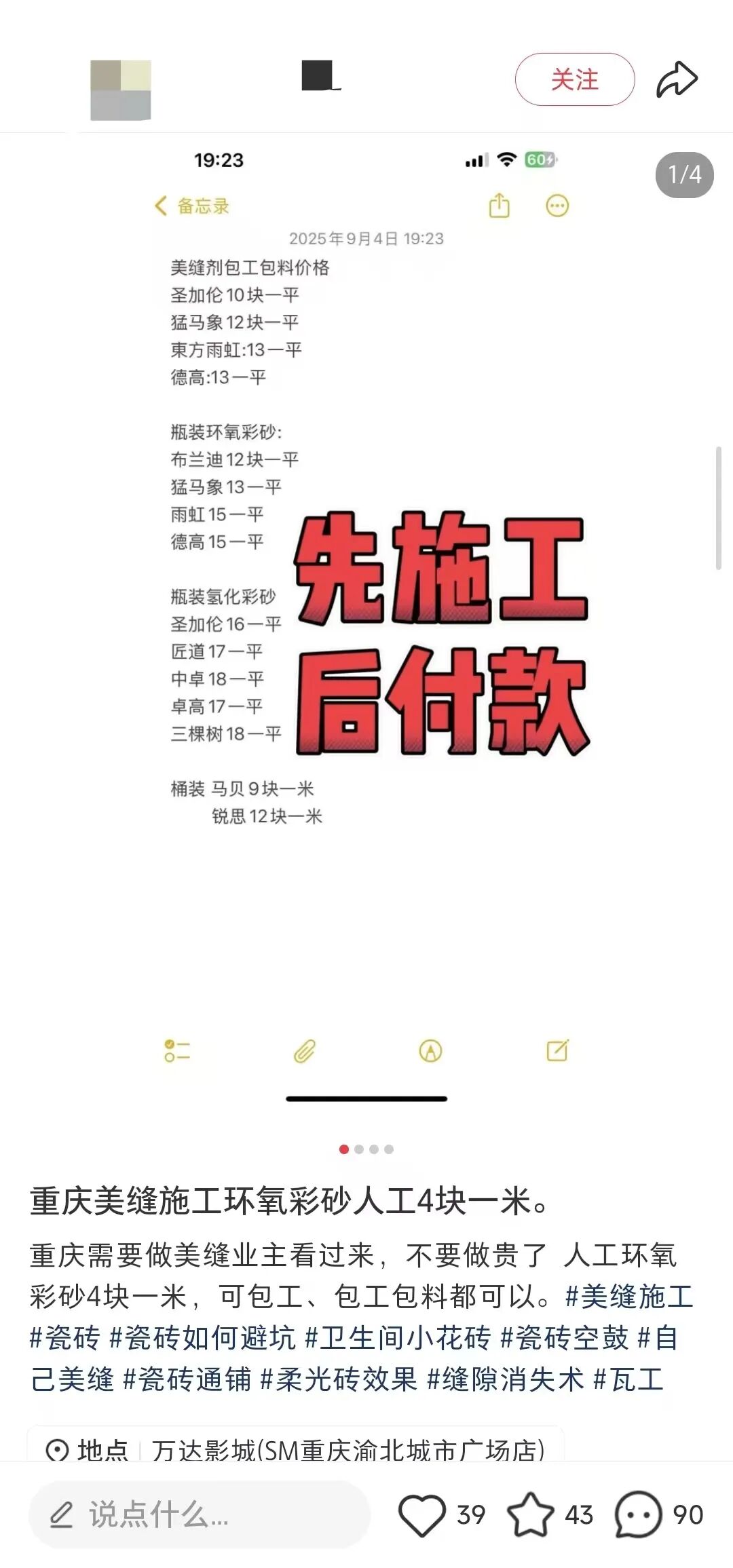
Task: Open the #瓦工 hashtag
Action: pyautogui.click(x=628, y=1379)
